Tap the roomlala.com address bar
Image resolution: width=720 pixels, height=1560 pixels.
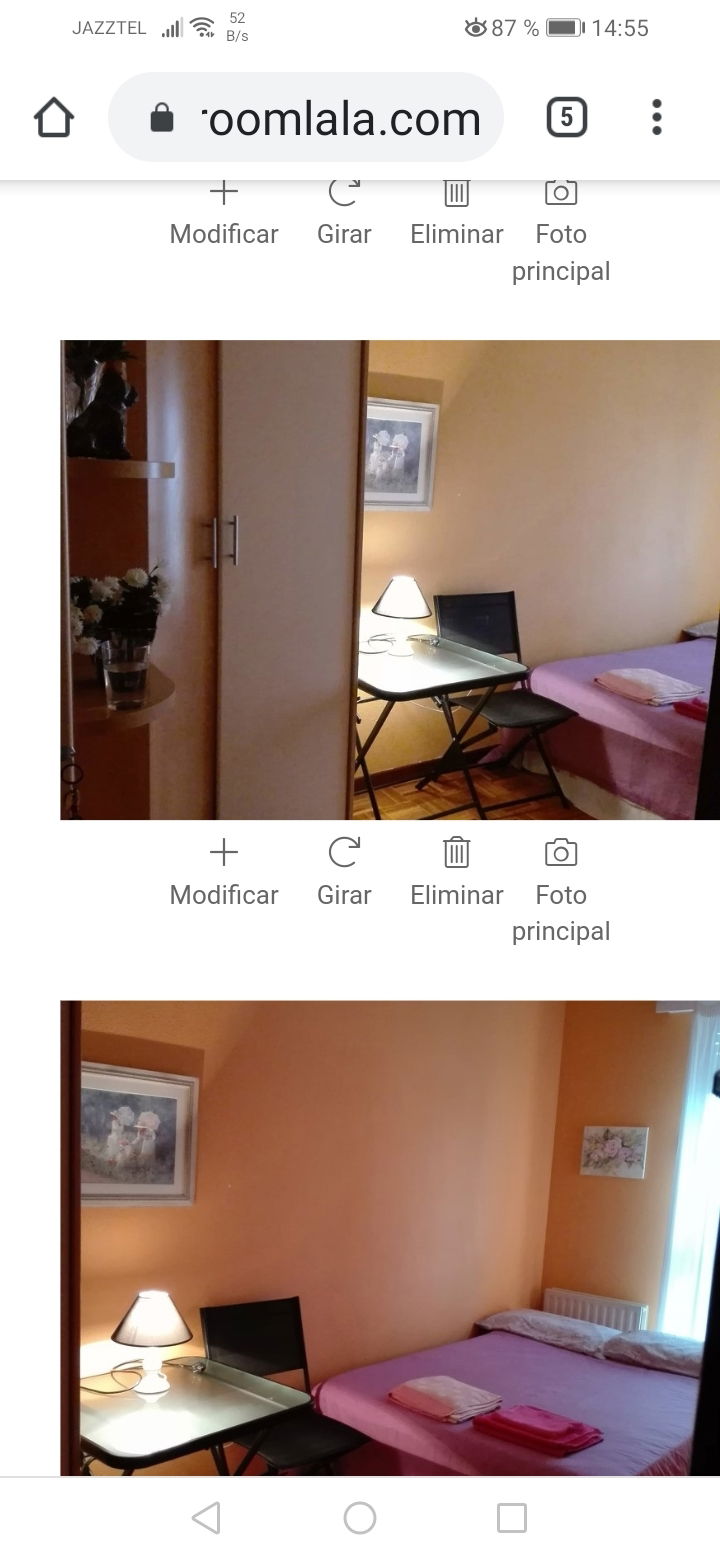click(340, 117)
